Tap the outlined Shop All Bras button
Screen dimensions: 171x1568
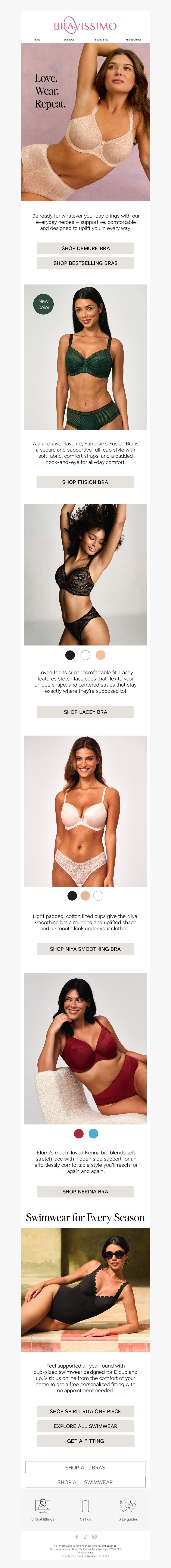coord(85,1468)
